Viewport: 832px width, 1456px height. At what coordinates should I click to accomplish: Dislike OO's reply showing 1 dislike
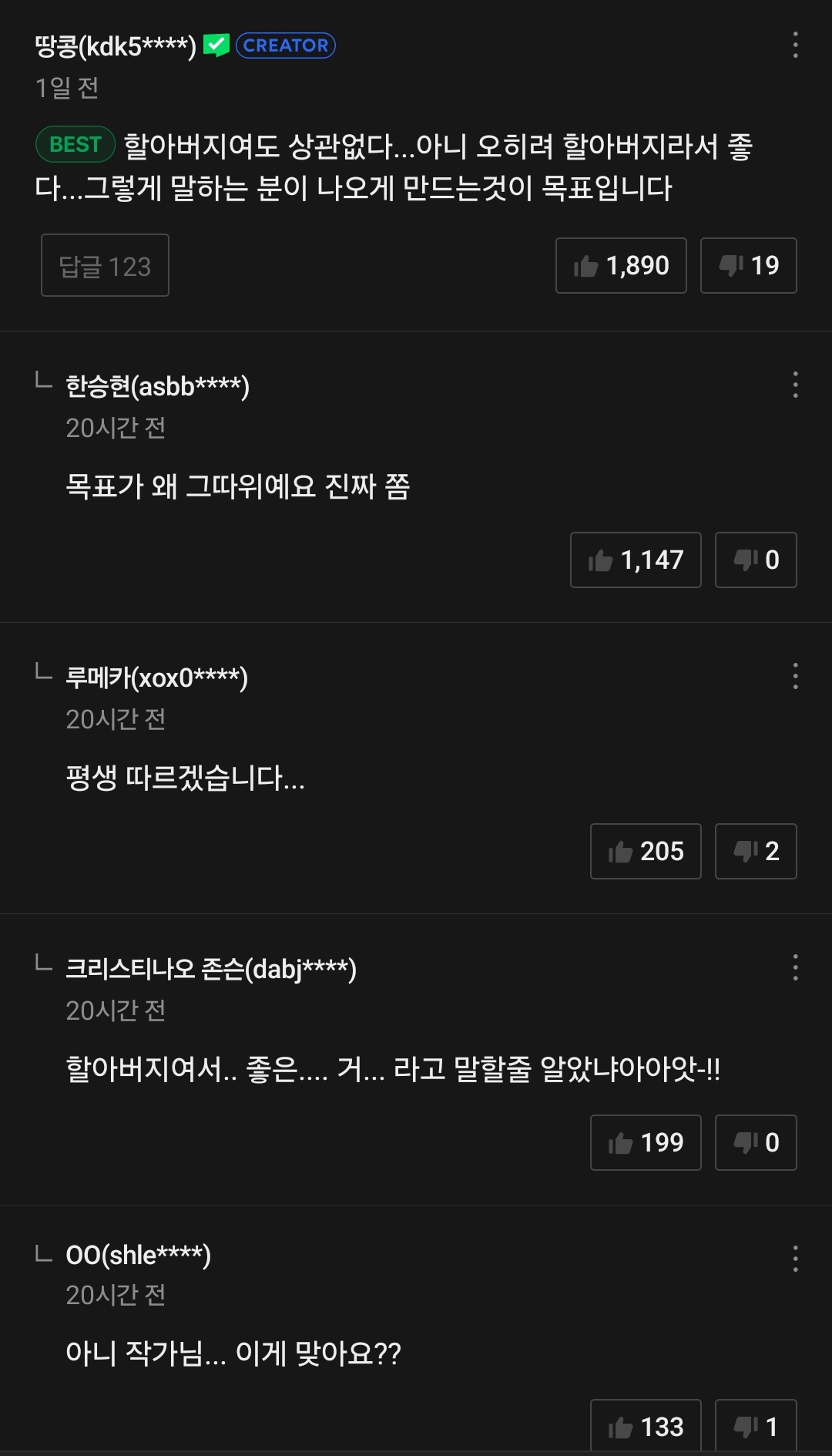756,1427
